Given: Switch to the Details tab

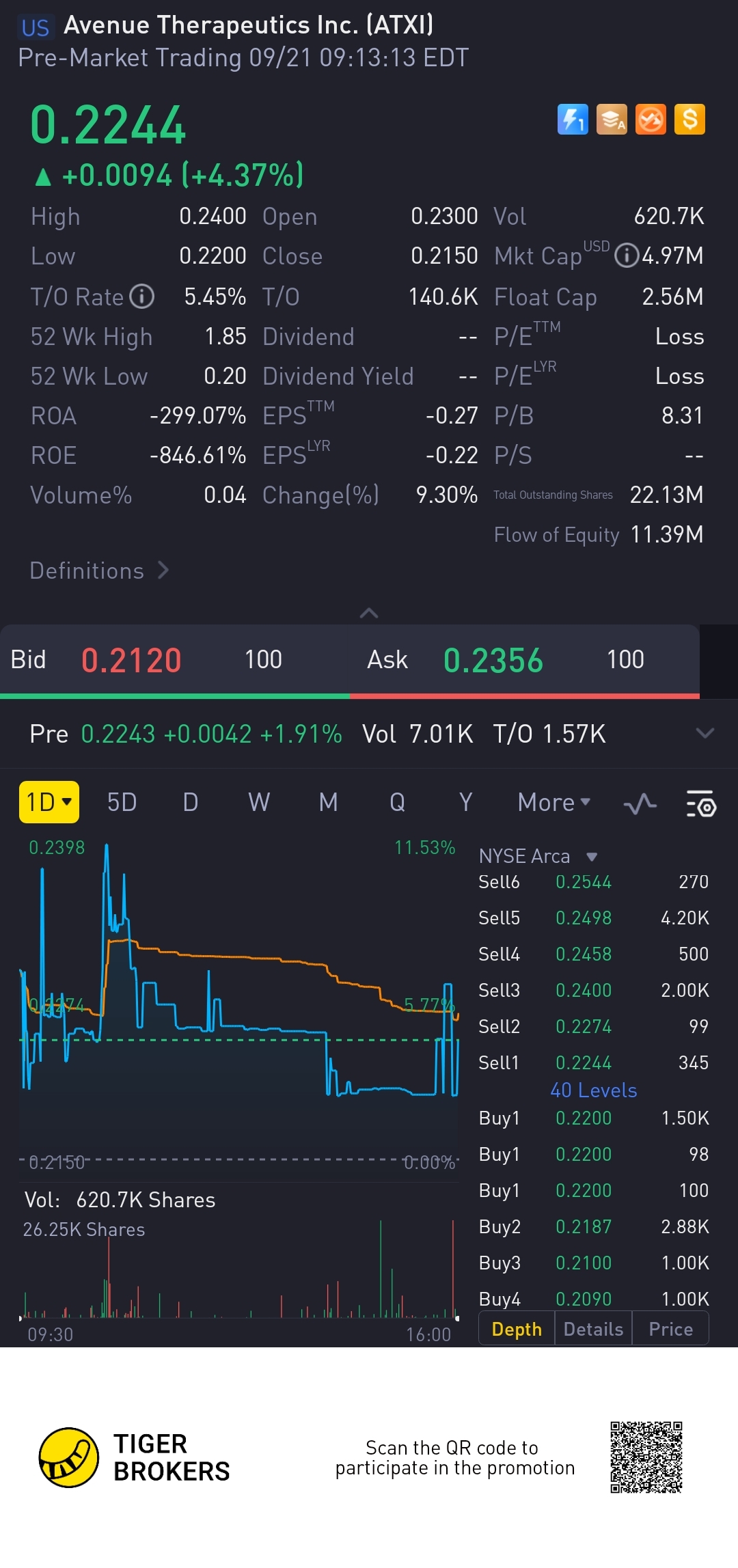Looking at the screenshot, I should point(593,1329).
